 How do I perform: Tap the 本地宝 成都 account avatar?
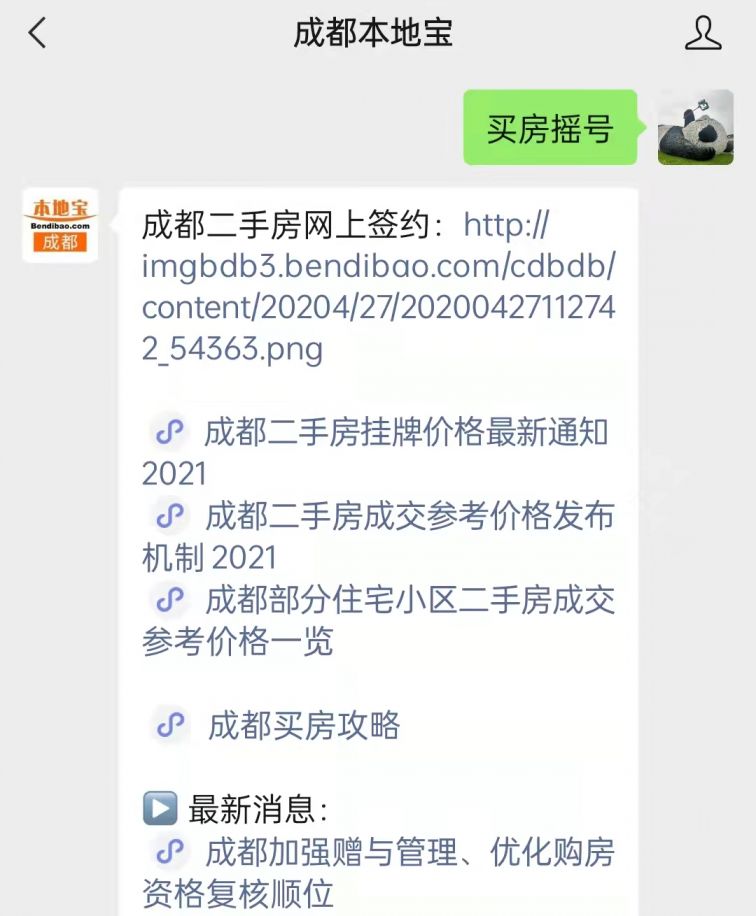(60, 226)
